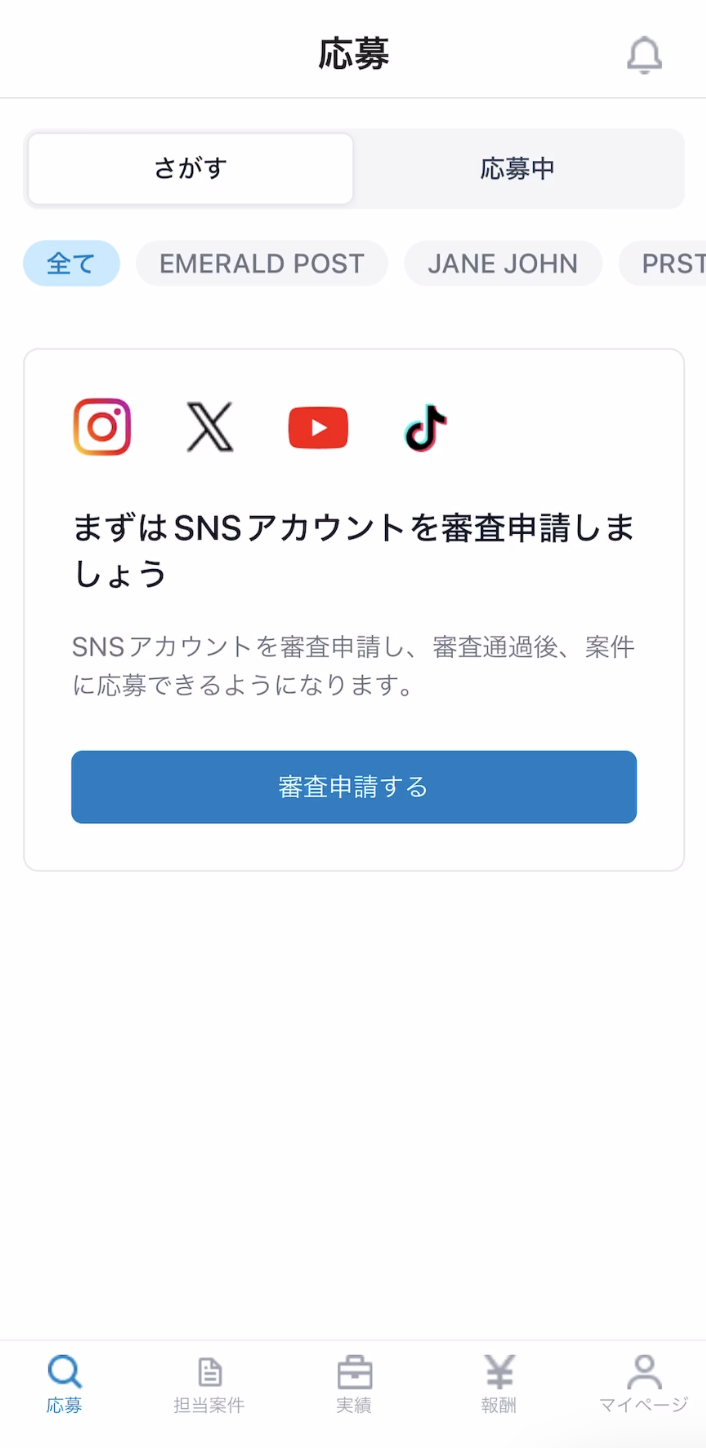Select the 応募 bottom tab
Image resolution: width=706 pixels, height=1448 pixels.
pyautogui.click(x=65, y=1385)
